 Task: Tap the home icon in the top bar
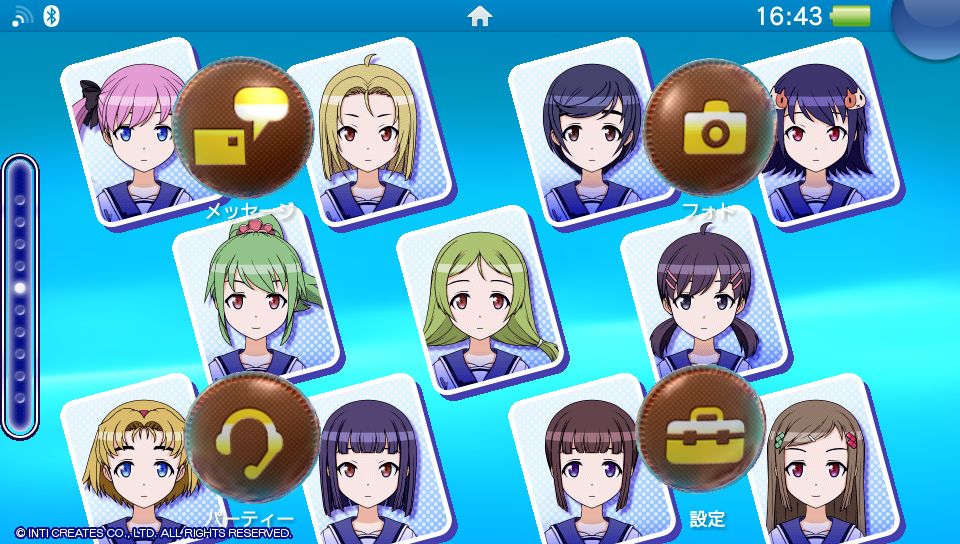pos(479,17)
